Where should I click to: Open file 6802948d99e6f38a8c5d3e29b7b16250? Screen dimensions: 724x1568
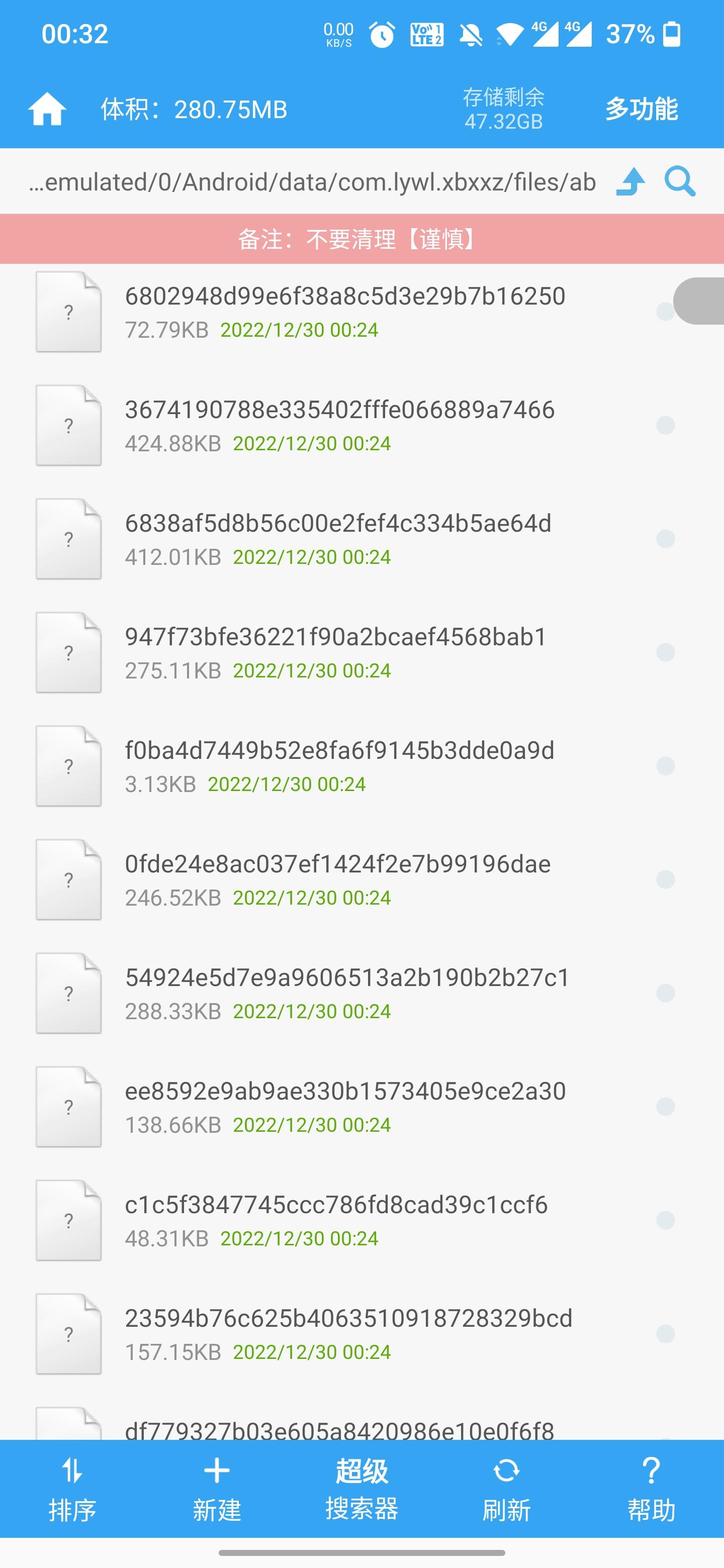point(344,311)
